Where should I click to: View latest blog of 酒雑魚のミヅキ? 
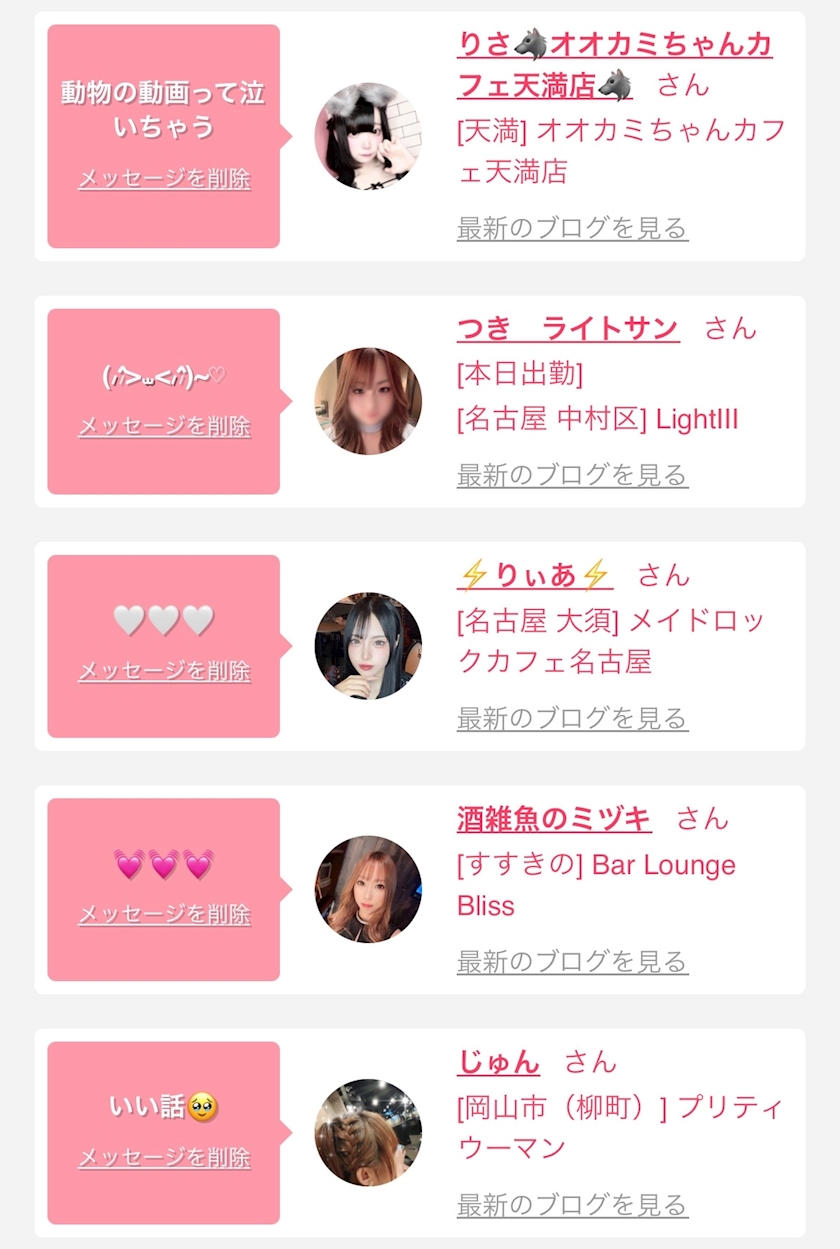(572, 962)
